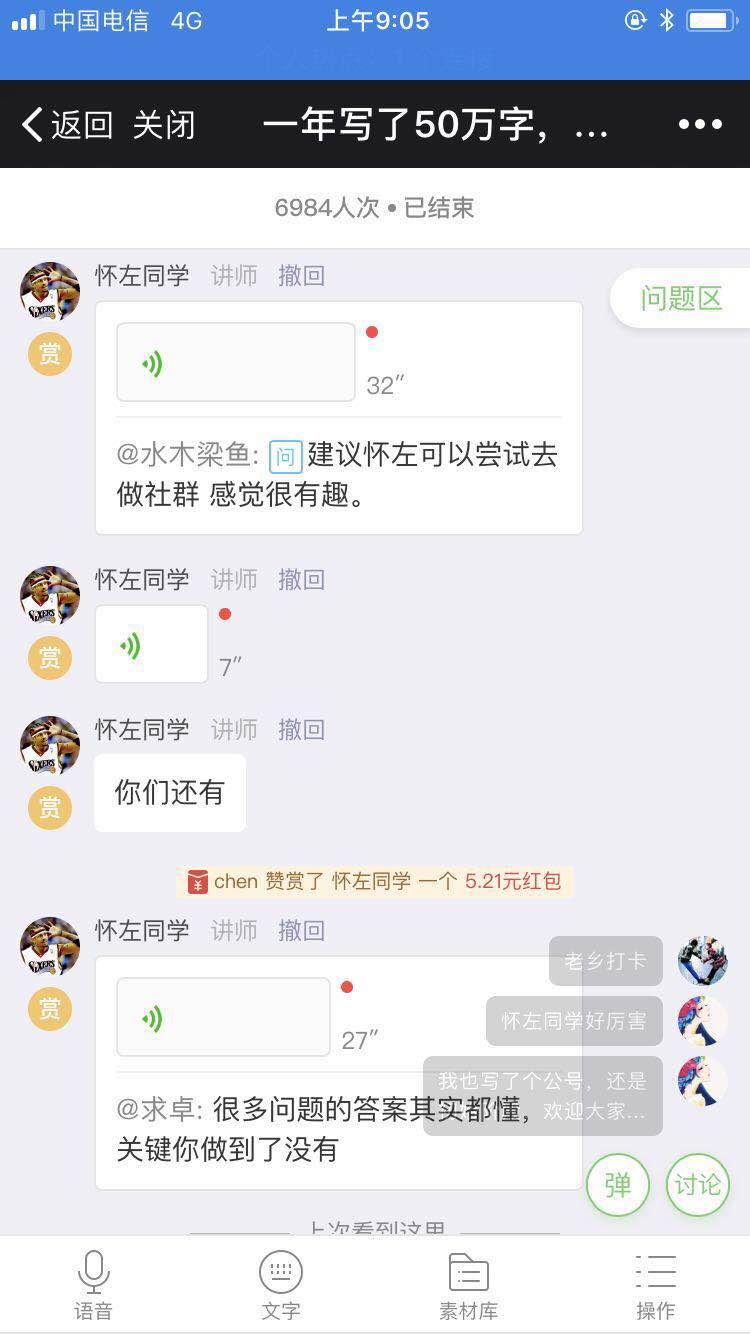This screenshot has width=750, height=1334.
Task: Close the page with 关闭
Action: tap(164, 125)
